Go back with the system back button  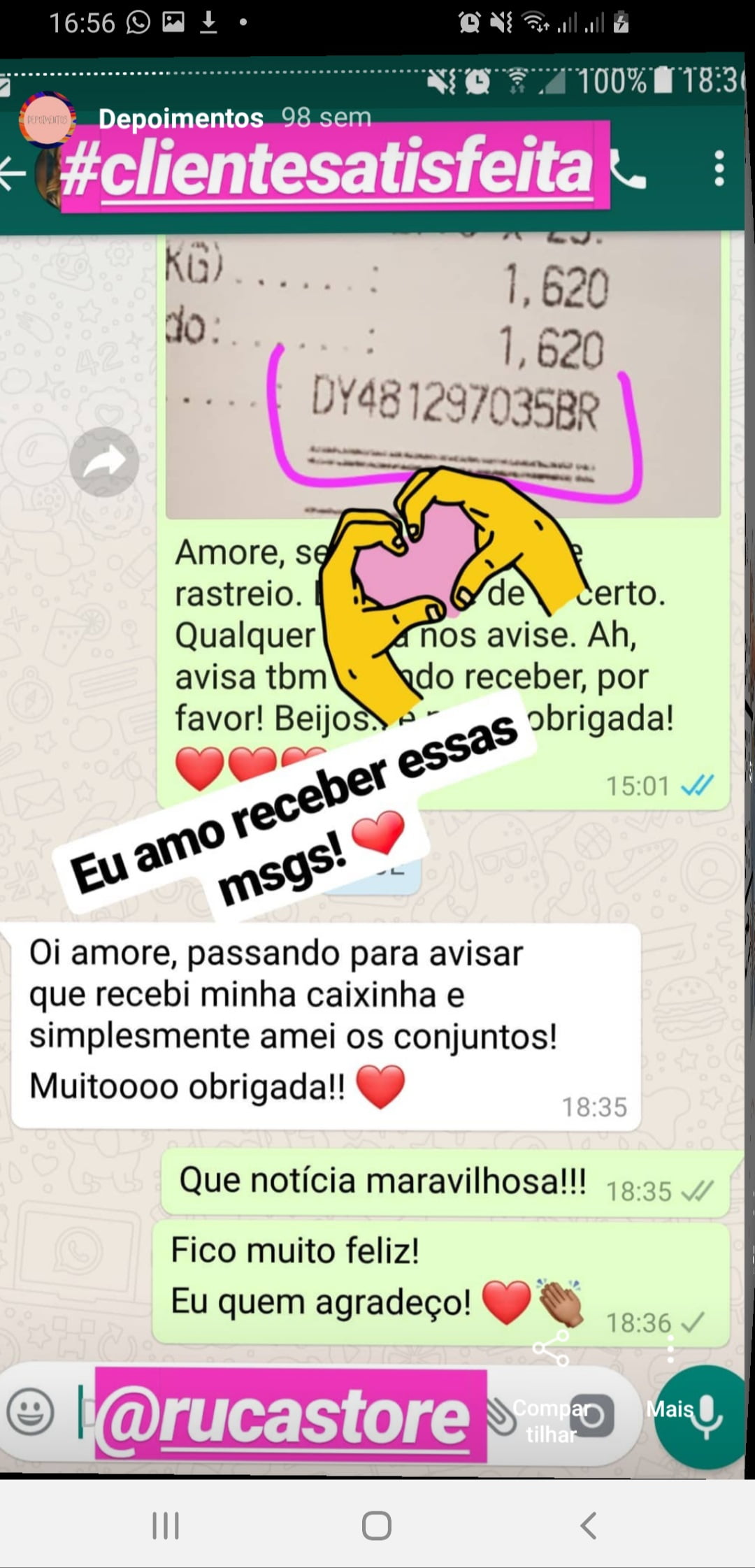click(x=589, y=1525)
